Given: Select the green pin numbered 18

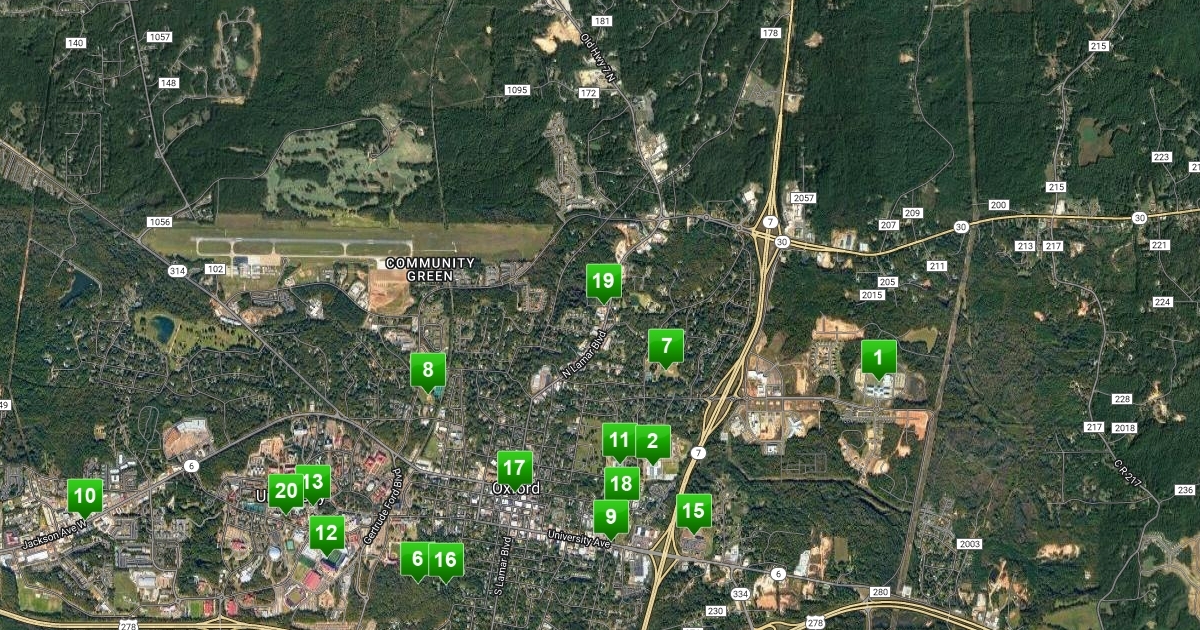Looking at the screenshot, I should (621, 484).
